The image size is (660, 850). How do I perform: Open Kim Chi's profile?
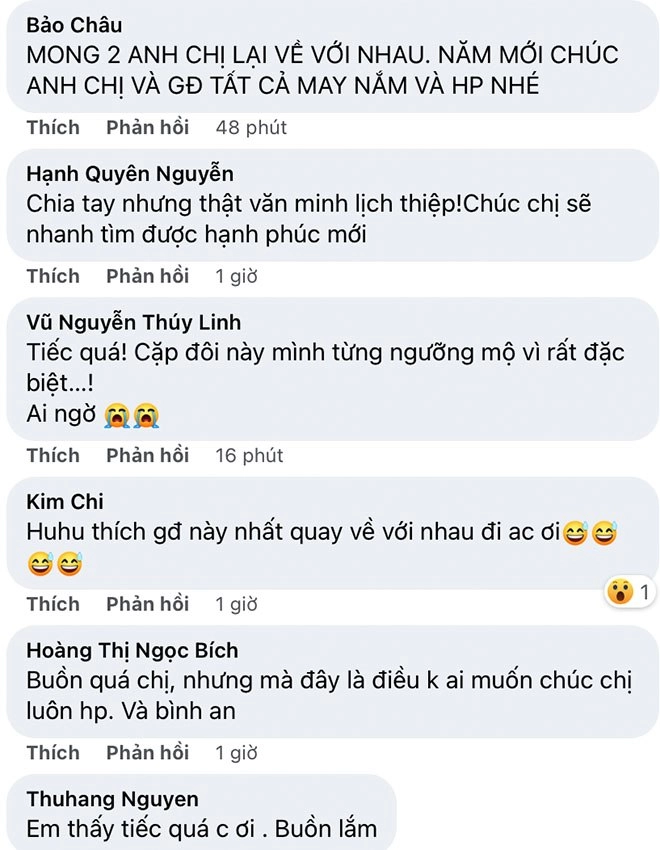point(65,501)
